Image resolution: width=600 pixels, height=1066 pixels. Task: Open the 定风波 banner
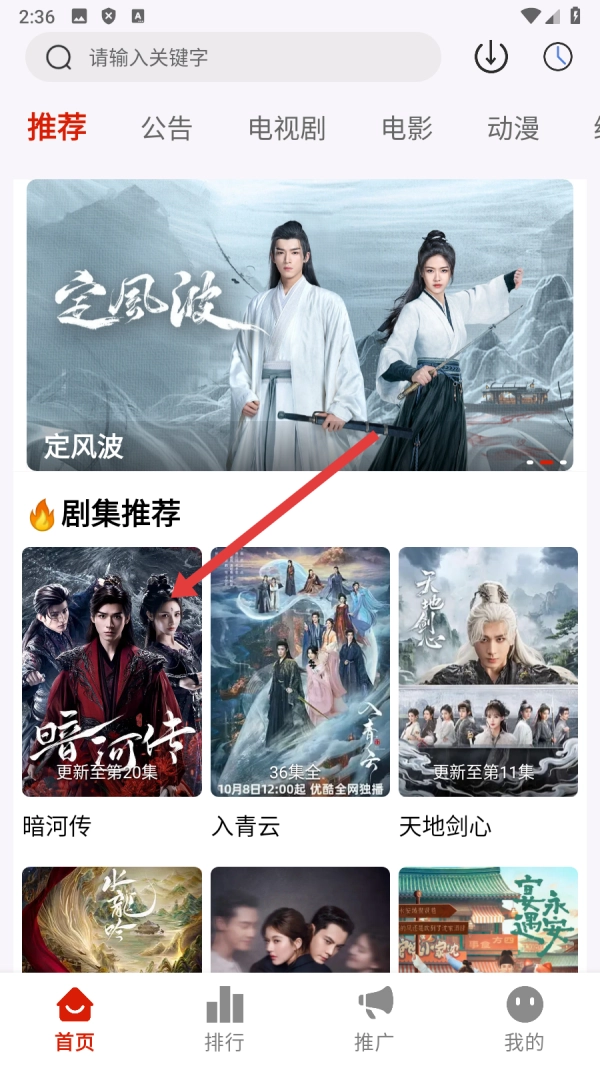300,325
